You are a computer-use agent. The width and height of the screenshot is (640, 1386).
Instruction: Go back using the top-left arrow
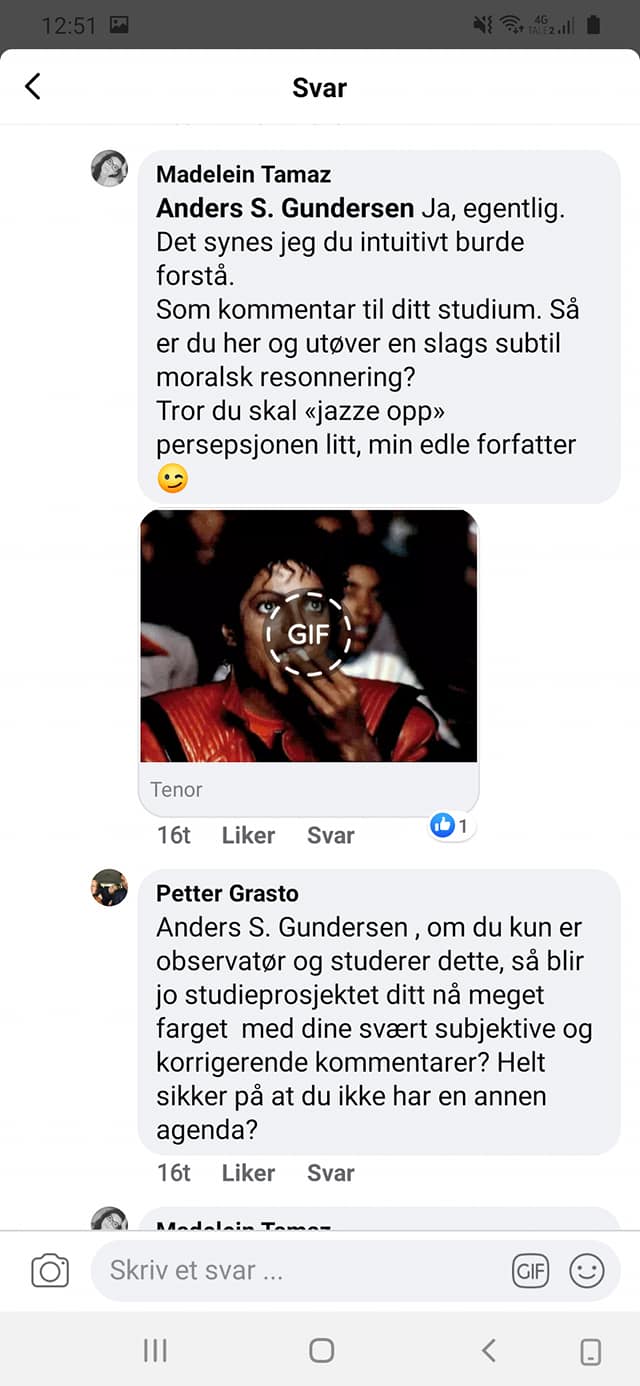point(33,87)
